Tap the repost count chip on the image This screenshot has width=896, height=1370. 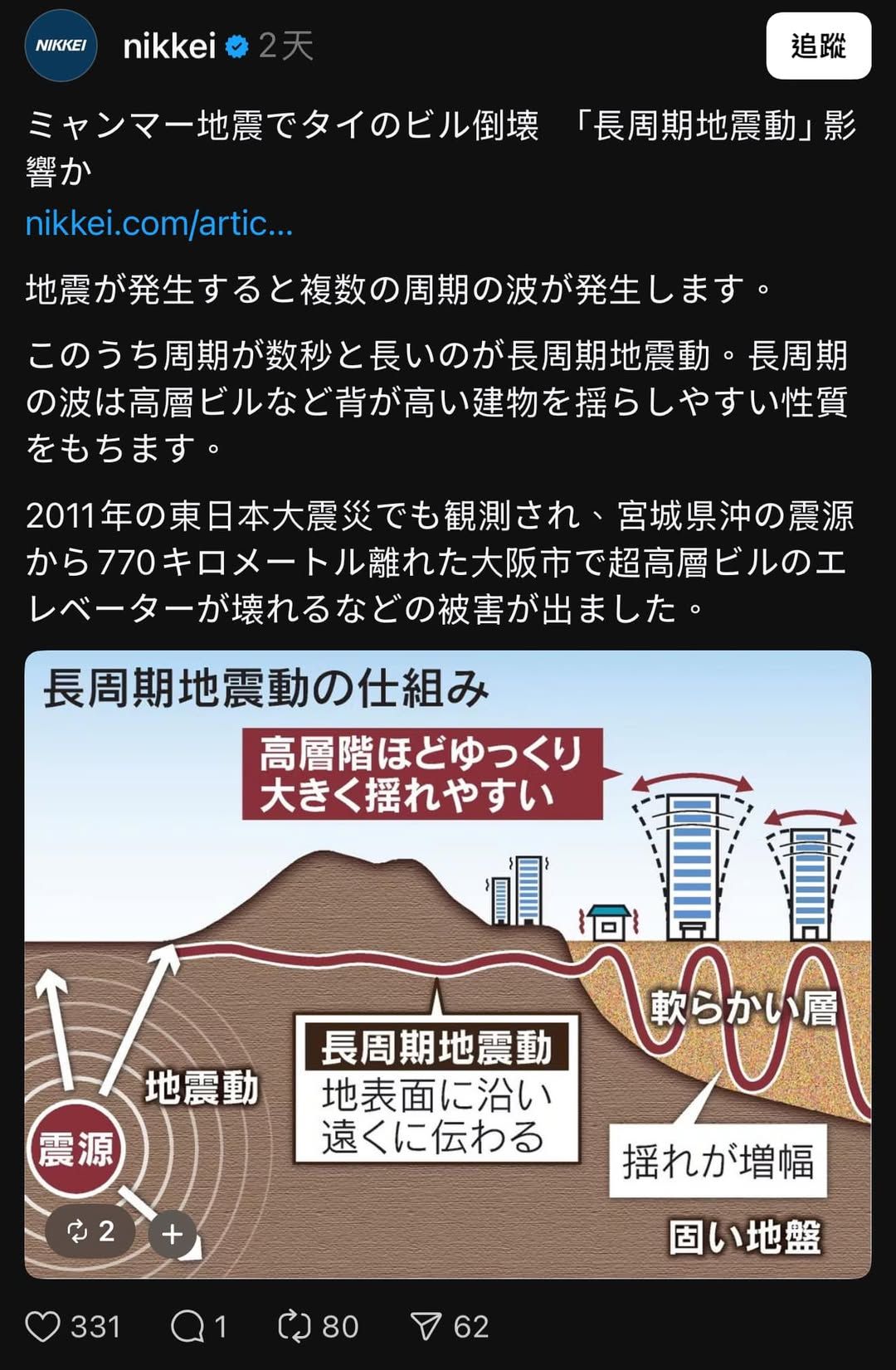pyautogui.click(x=90, y=1231)
